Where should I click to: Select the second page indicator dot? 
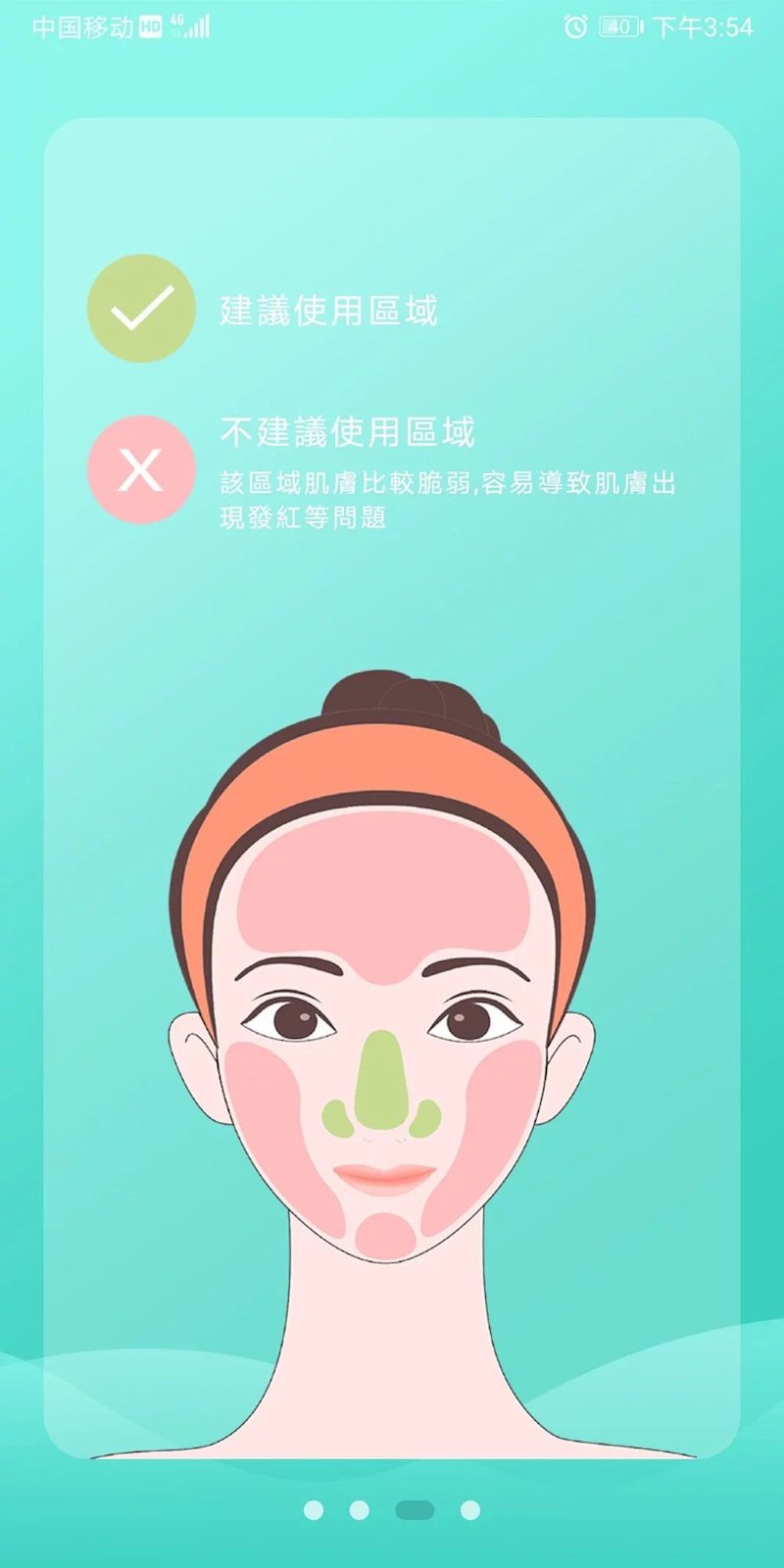360,1510
